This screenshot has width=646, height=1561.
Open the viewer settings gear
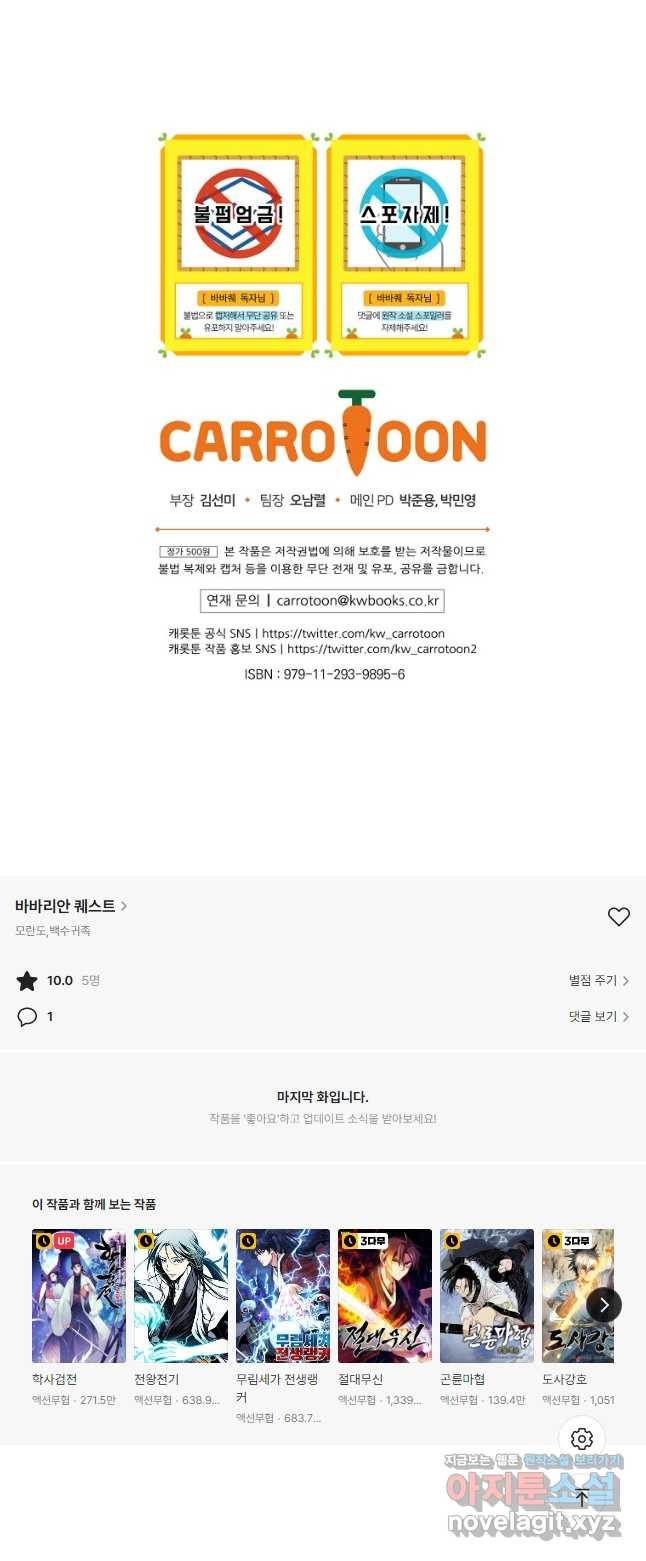(582, 1439)
